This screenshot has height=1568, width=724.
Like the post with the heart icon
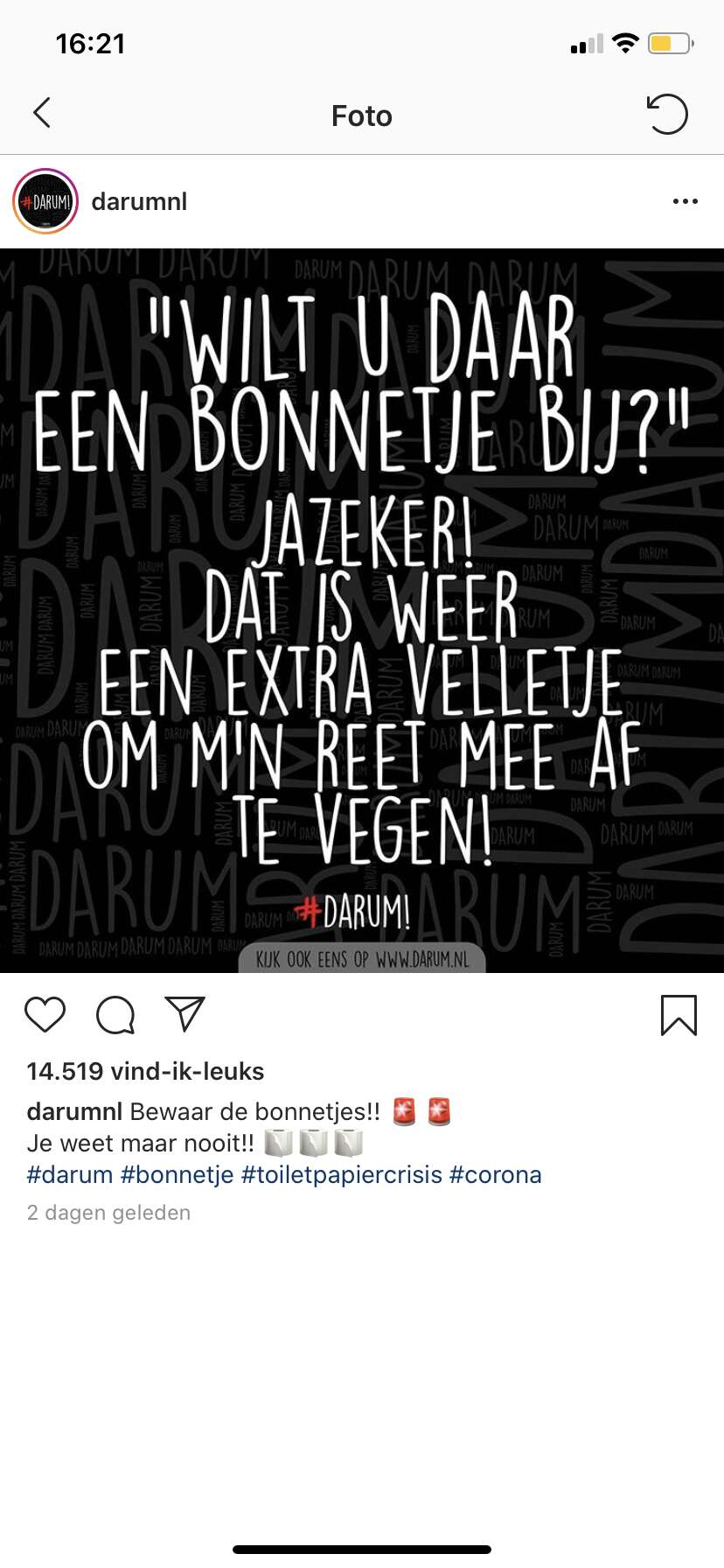45,1014
